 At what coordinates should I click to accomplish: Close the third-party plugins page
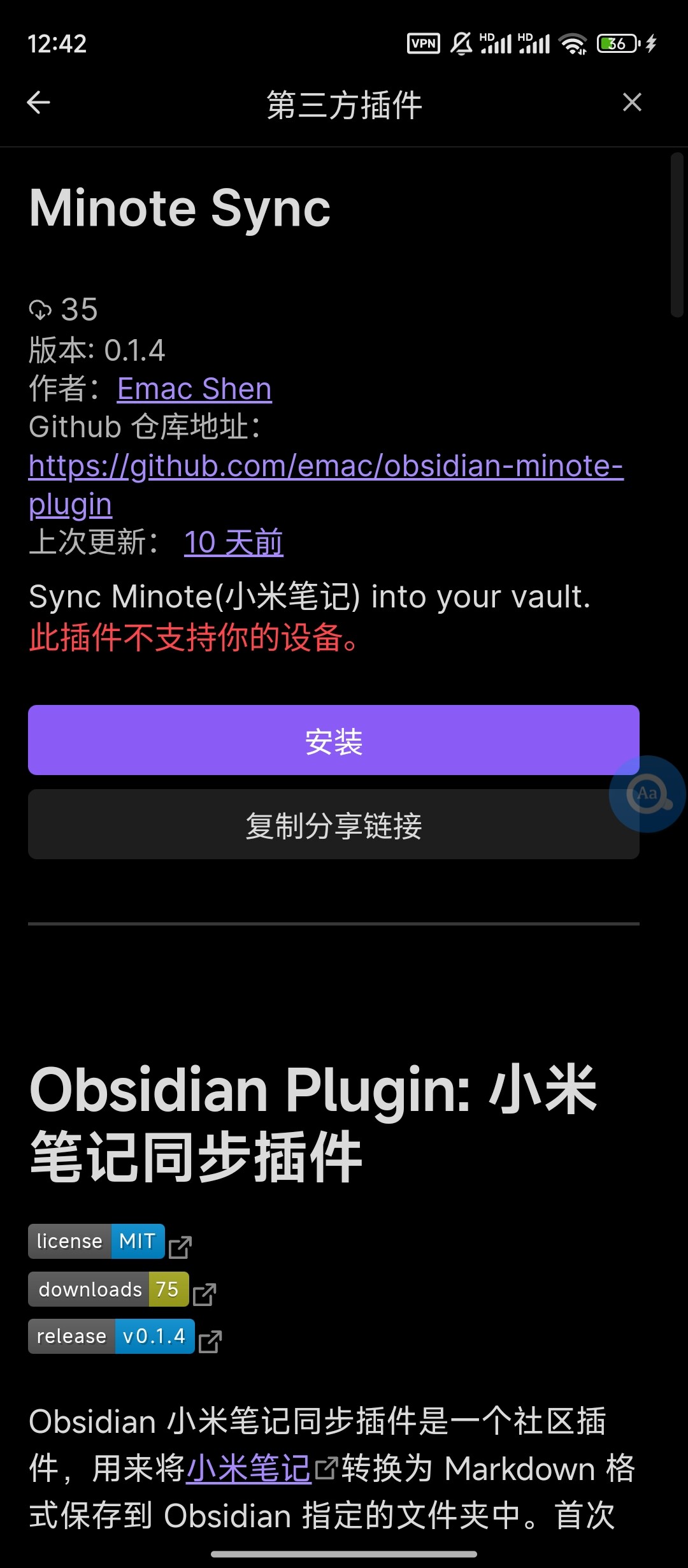(632, 102)
